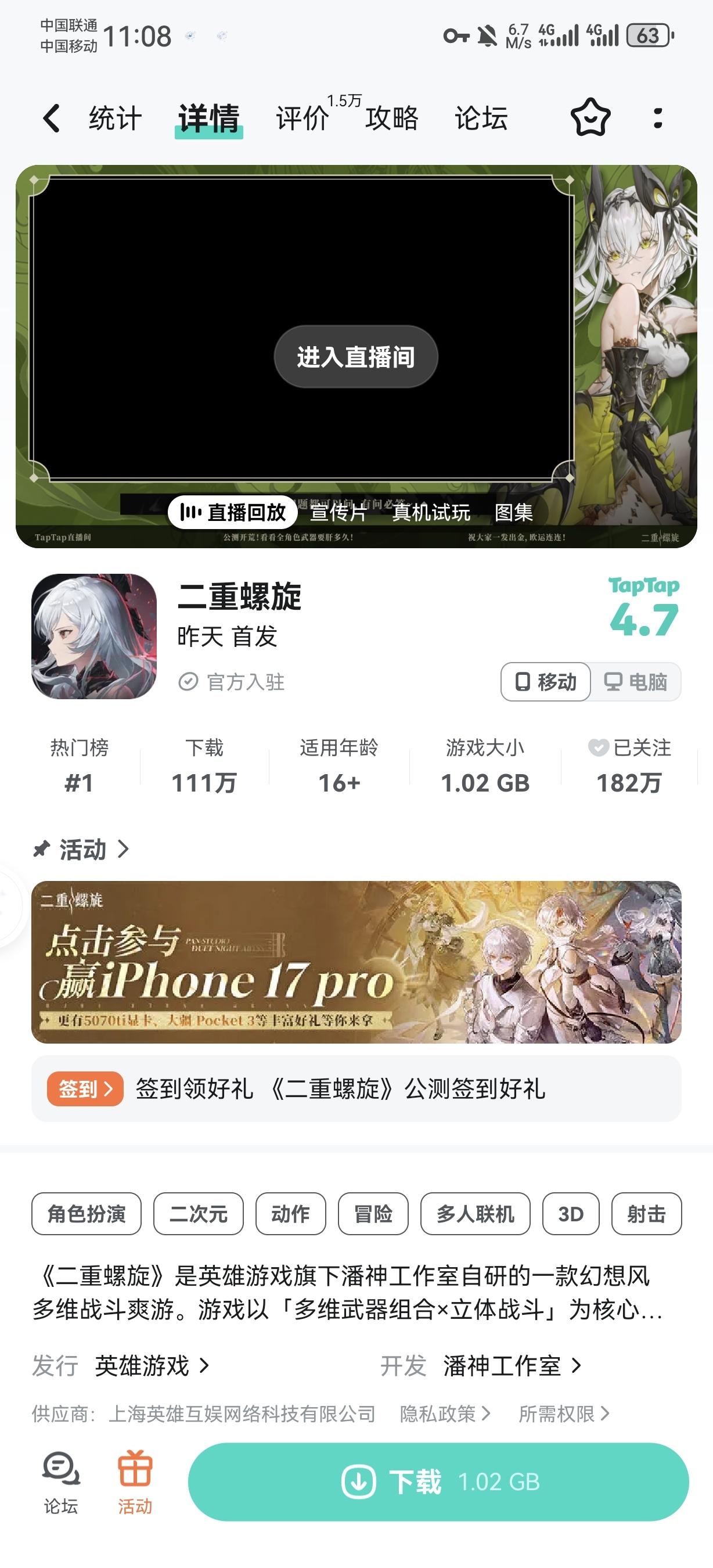Tap the star favorite icon
Screen dimensions: 713x1568
[x=590, y=117]
